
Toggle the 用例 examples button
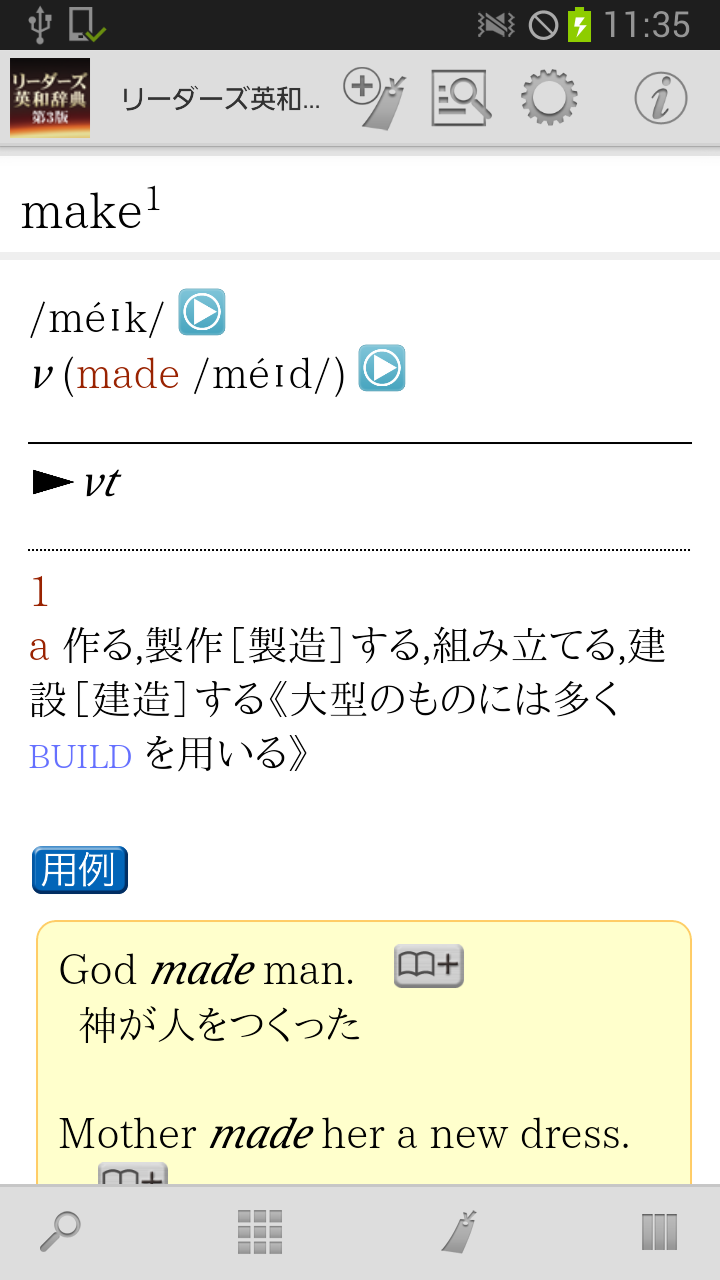coord(80,870)
